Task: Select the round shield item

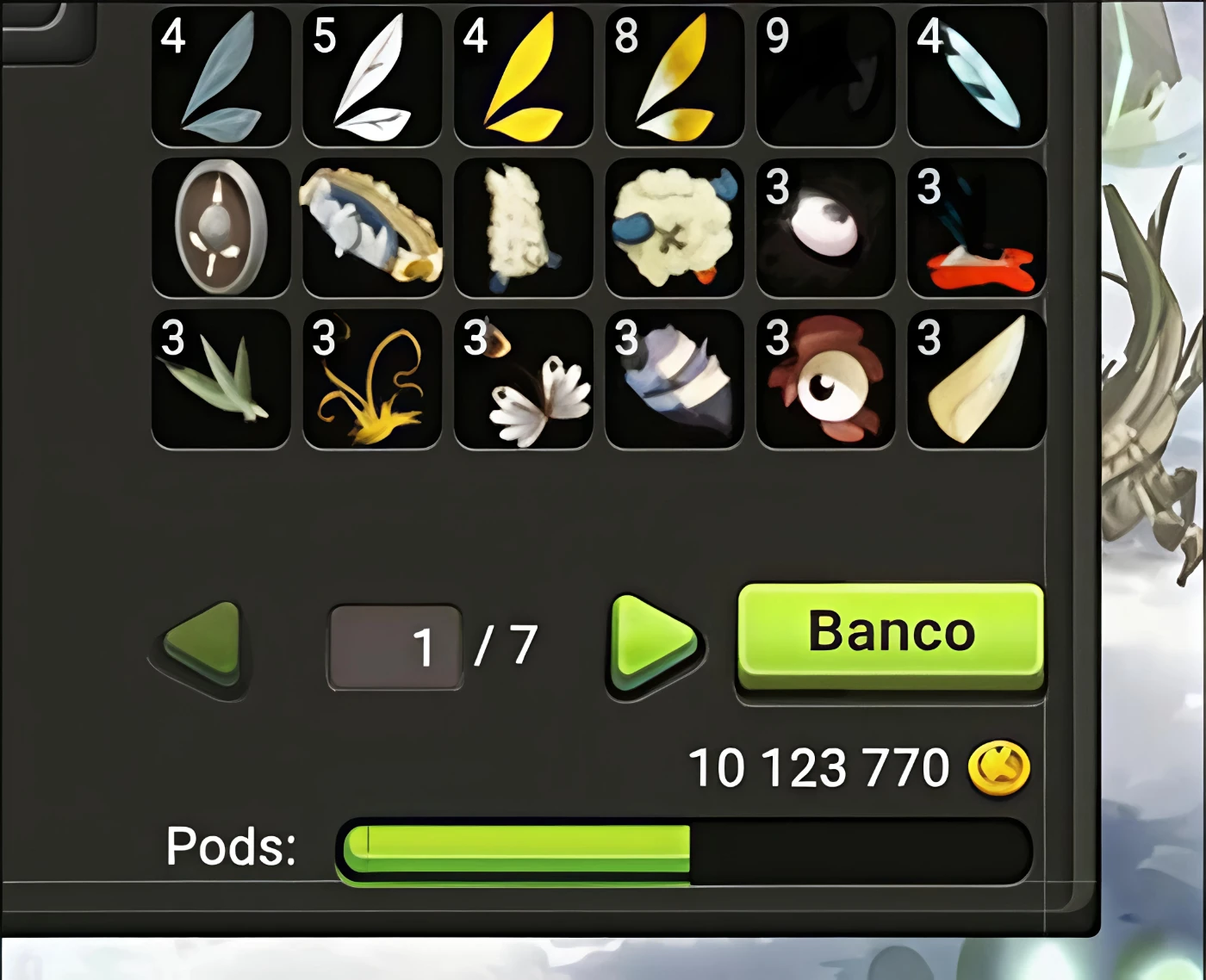Action: pos(221,227)
